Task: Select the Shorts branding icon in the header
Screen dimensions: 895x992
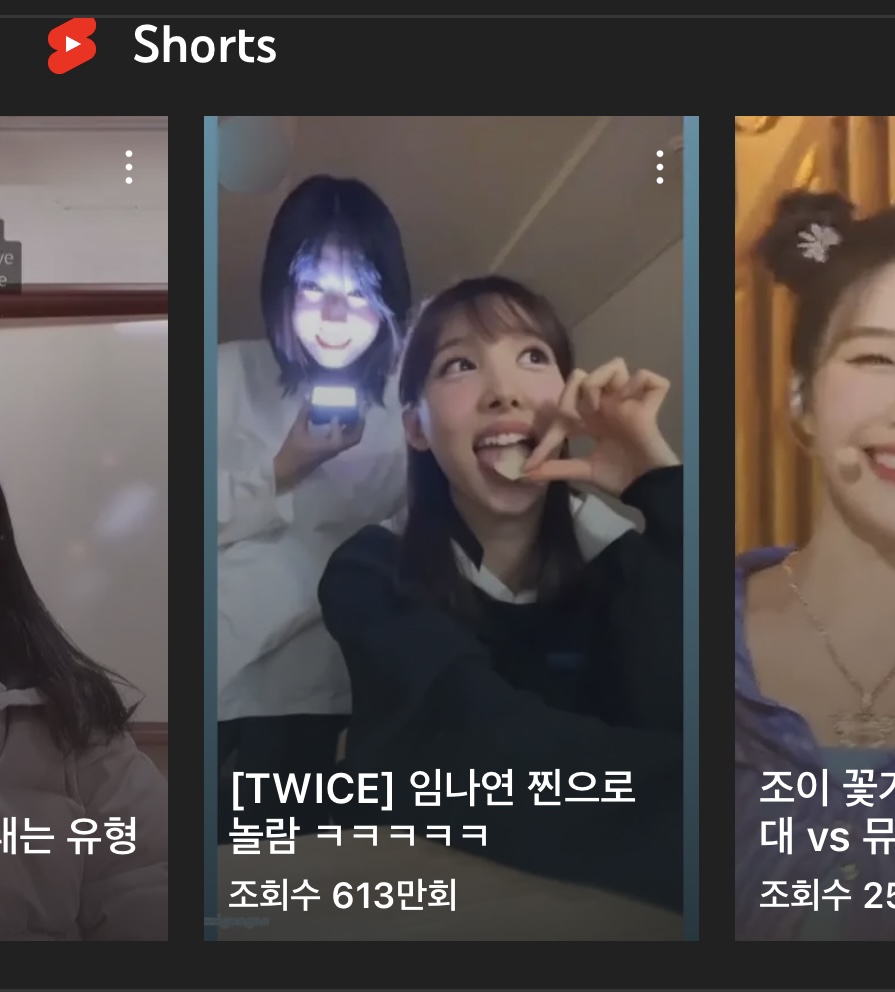Action: pyautogui.click(x=70, y=45)
